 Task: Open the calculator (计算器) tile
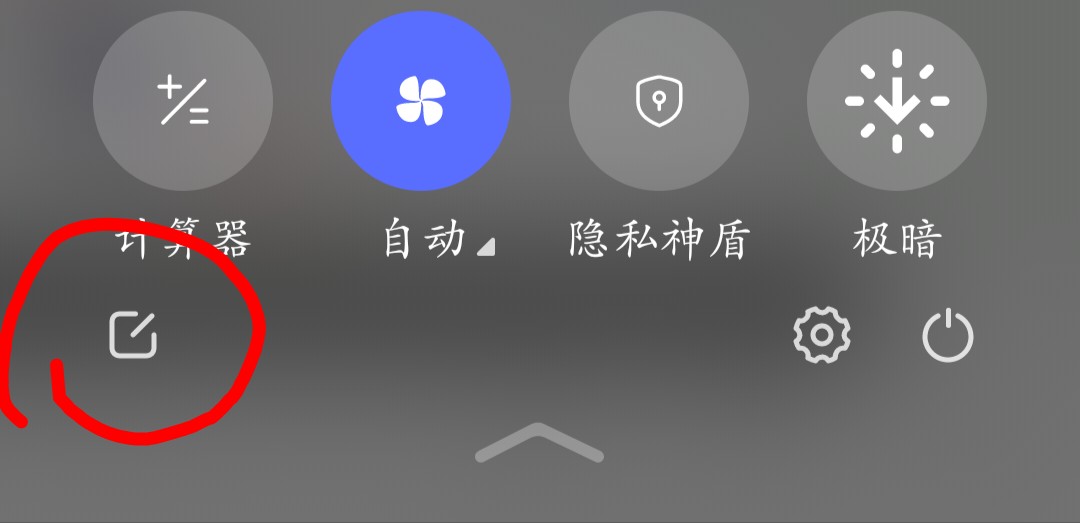[183, 101]
